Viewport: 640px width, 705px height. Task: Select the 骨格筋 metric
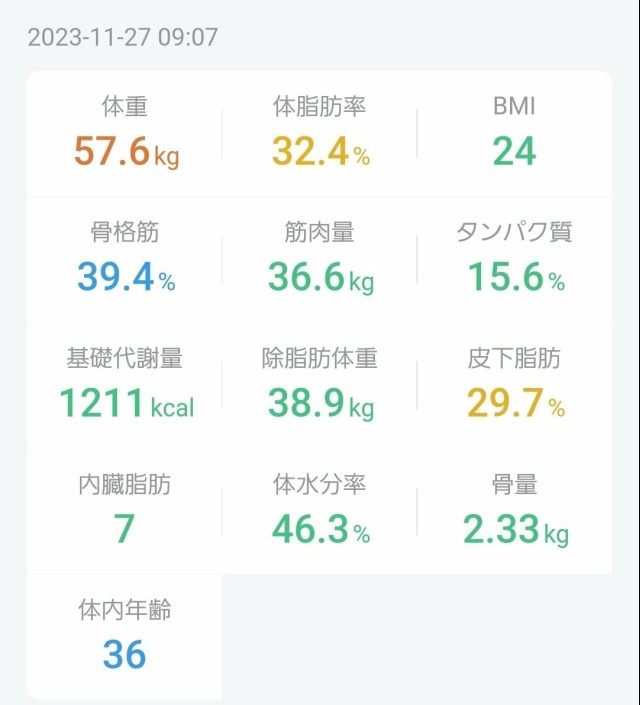click(x=125, y=260)
